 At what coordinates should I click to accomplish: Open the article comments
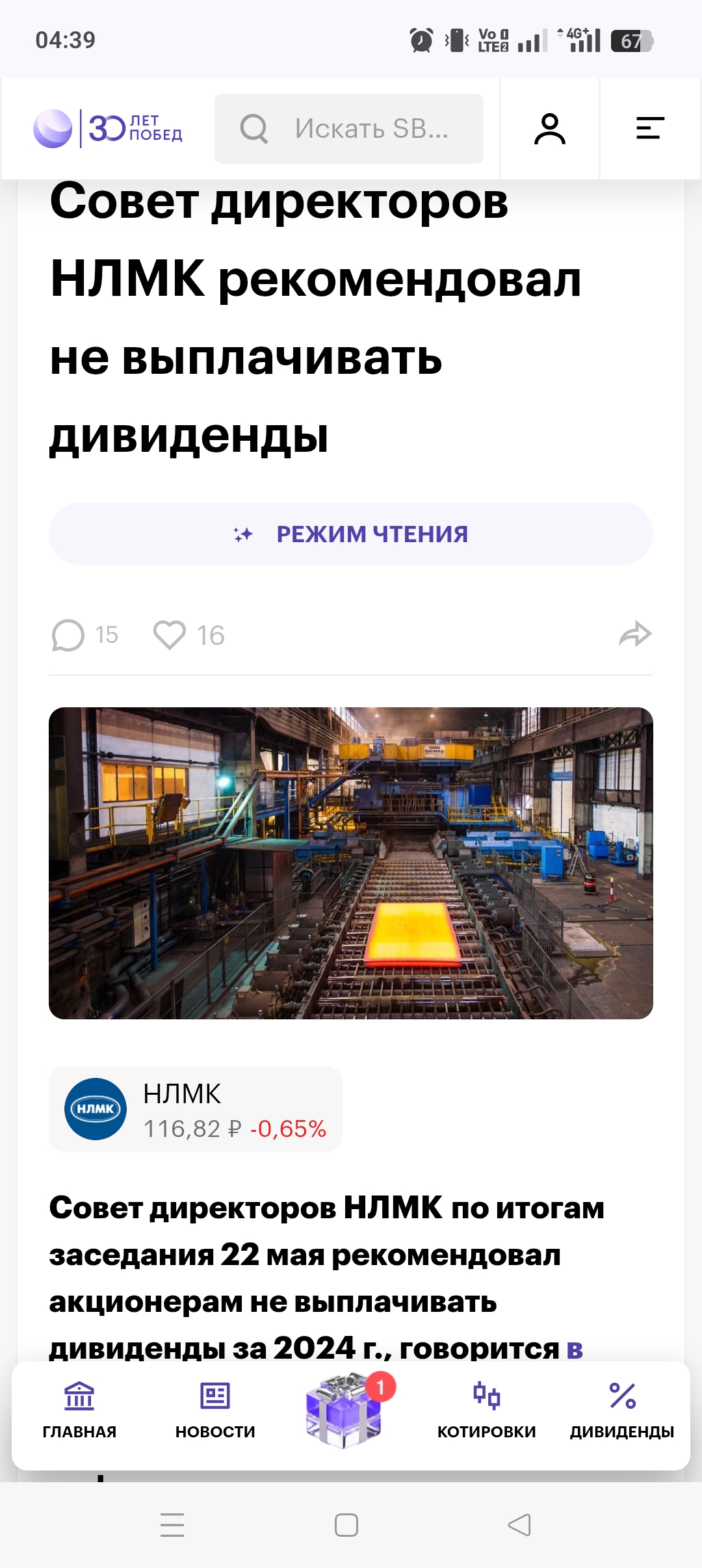pyautogui.click(x=84, y=635)
